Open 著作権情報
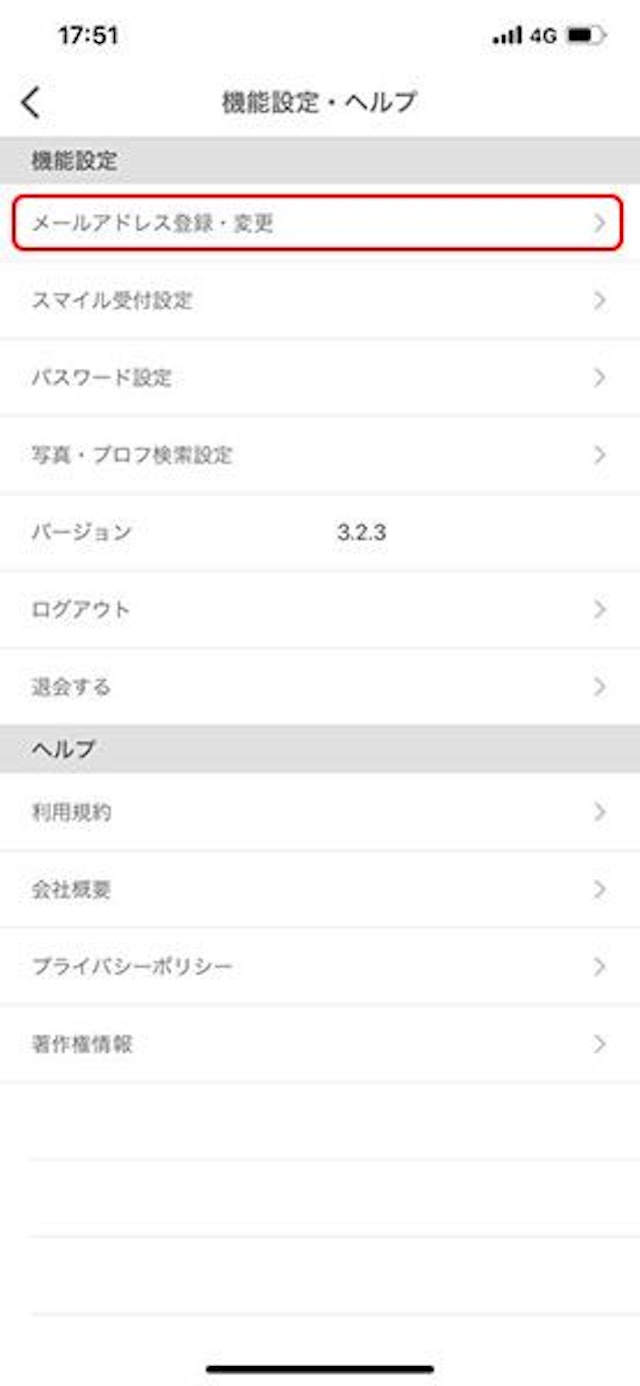Image resolution: width=640 pixels, height=1386 pixels. pos(318,1044)
